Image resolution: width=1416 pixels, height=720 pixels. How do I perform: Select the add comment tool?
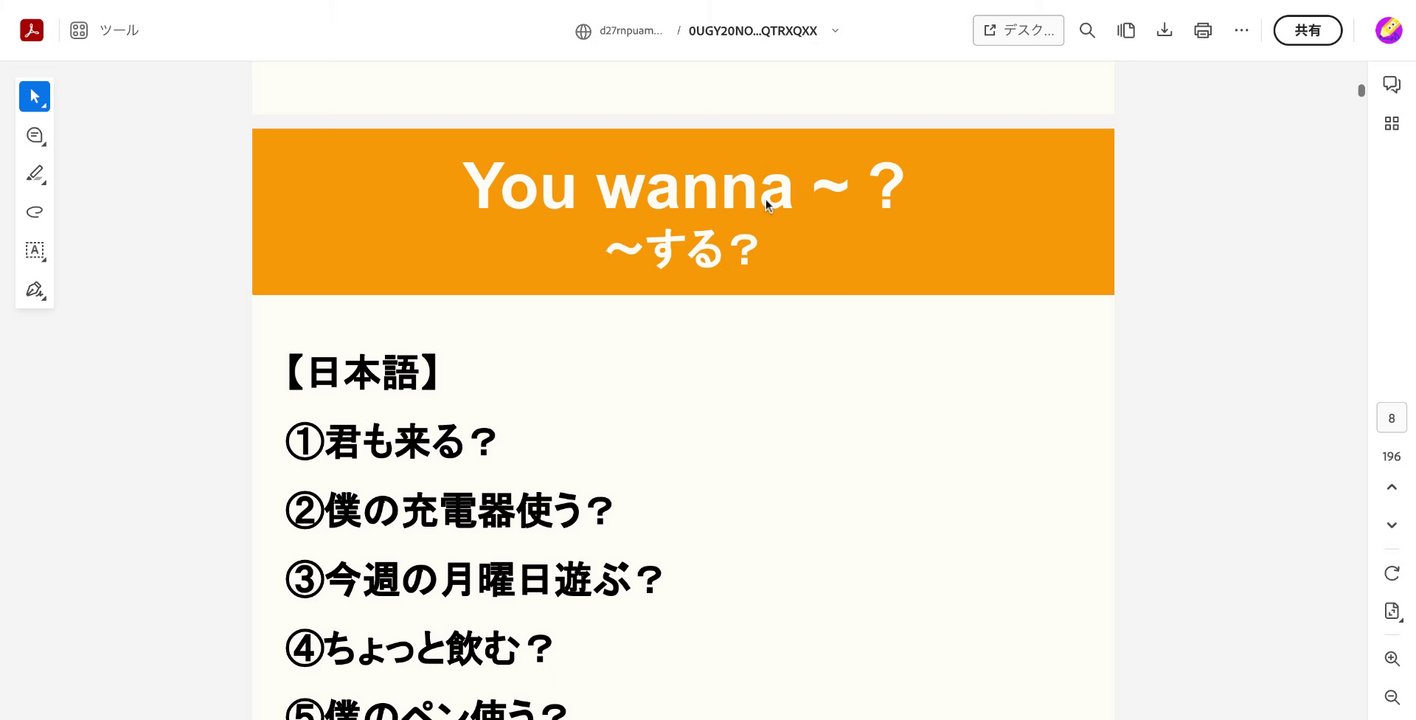[35, 135]
